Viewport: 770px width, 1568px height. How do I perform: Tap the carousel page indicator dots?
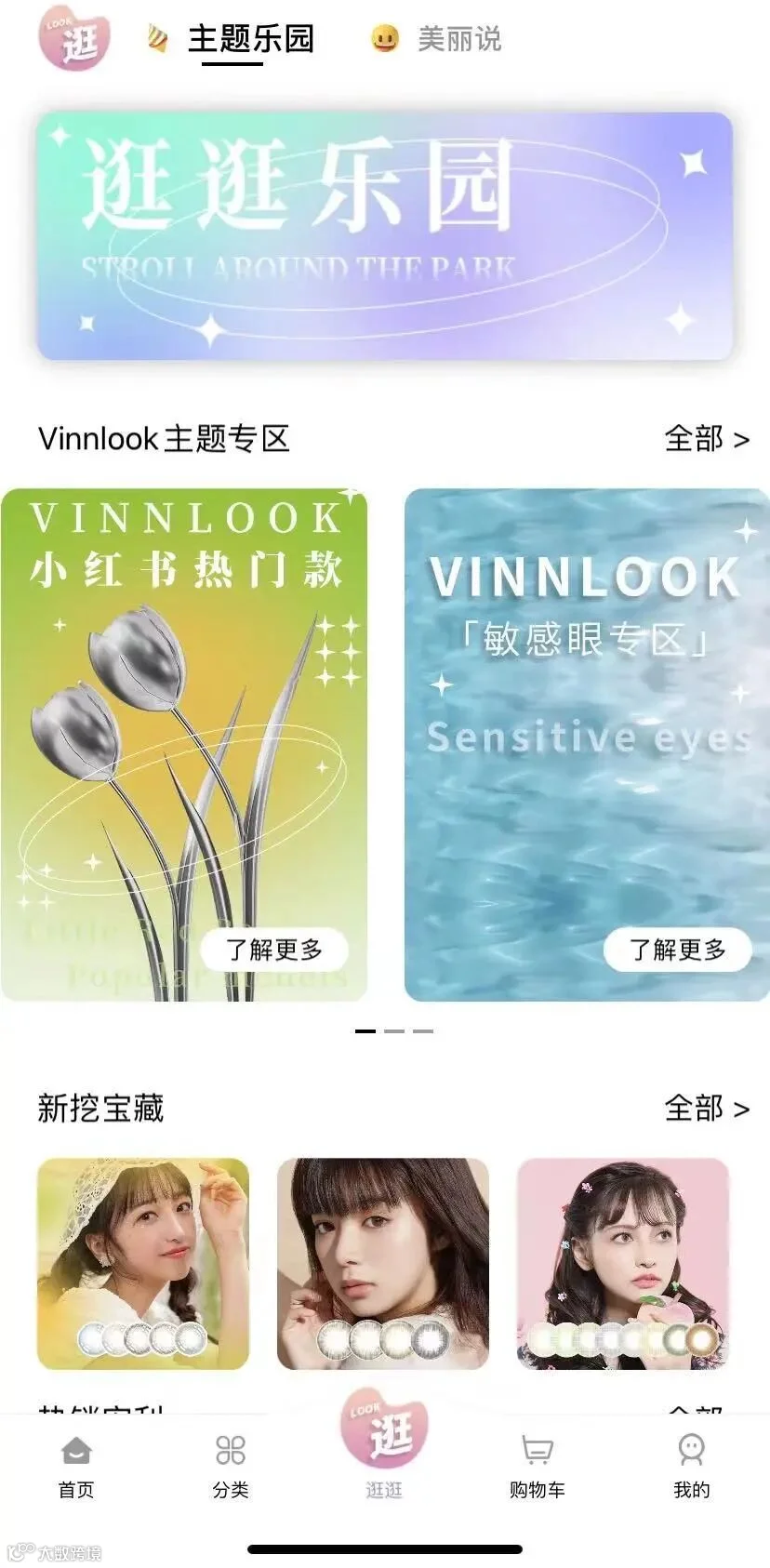click(394, 1031)
